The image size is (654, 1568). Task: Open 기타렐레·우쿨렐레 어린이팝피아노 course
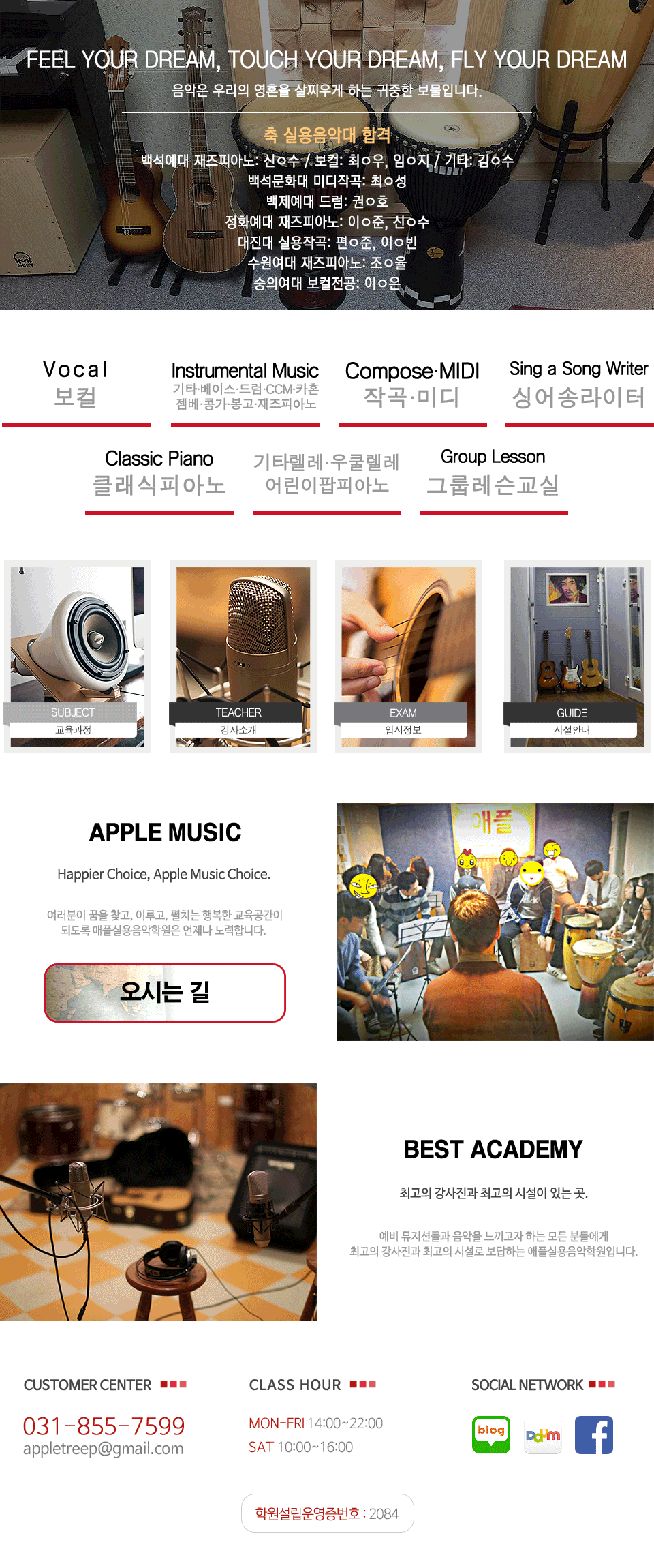[x=326, y=473]
